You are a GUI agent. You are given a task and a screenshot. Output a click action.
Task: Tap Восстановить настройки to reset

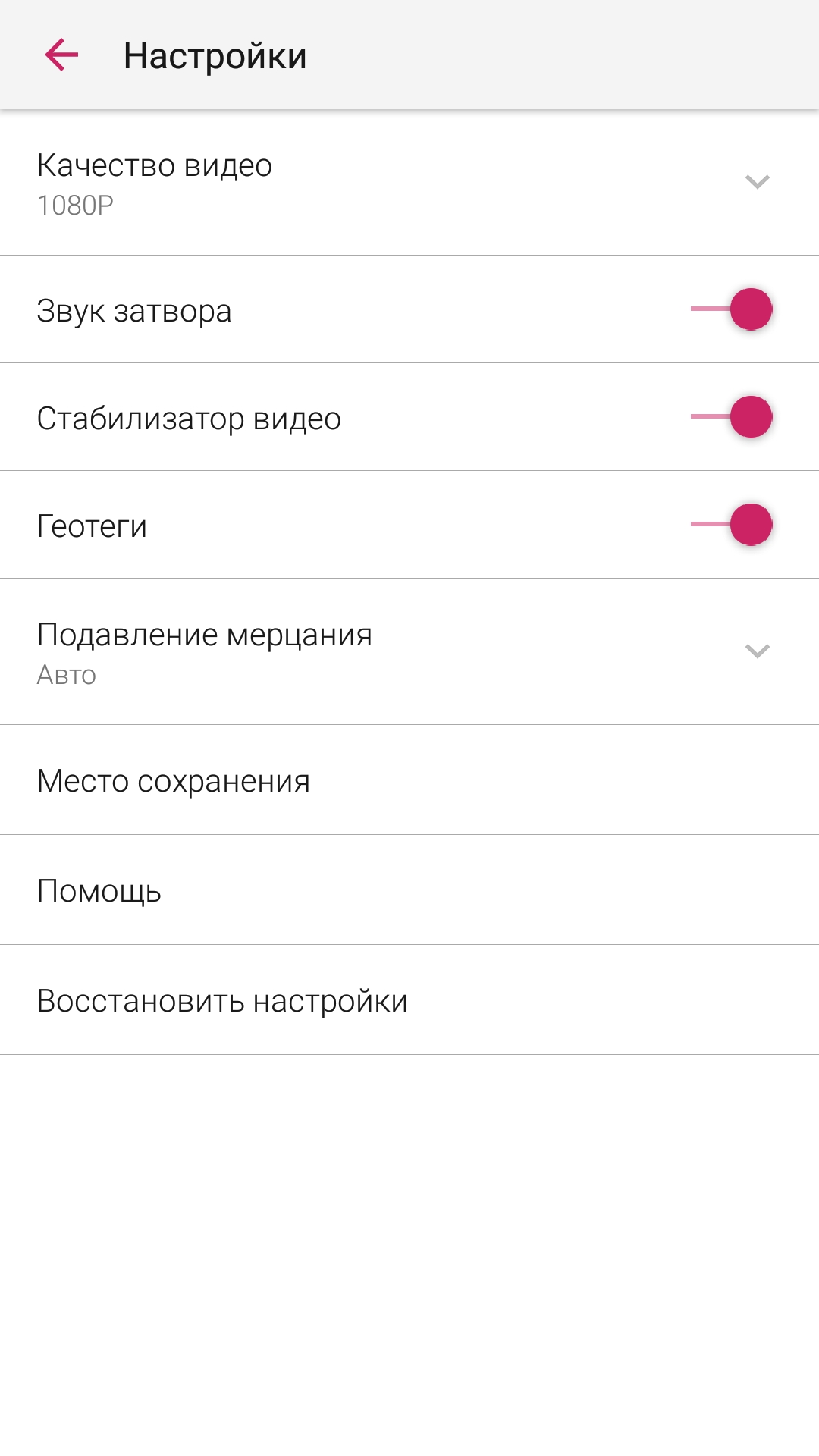pos(409,1000)
